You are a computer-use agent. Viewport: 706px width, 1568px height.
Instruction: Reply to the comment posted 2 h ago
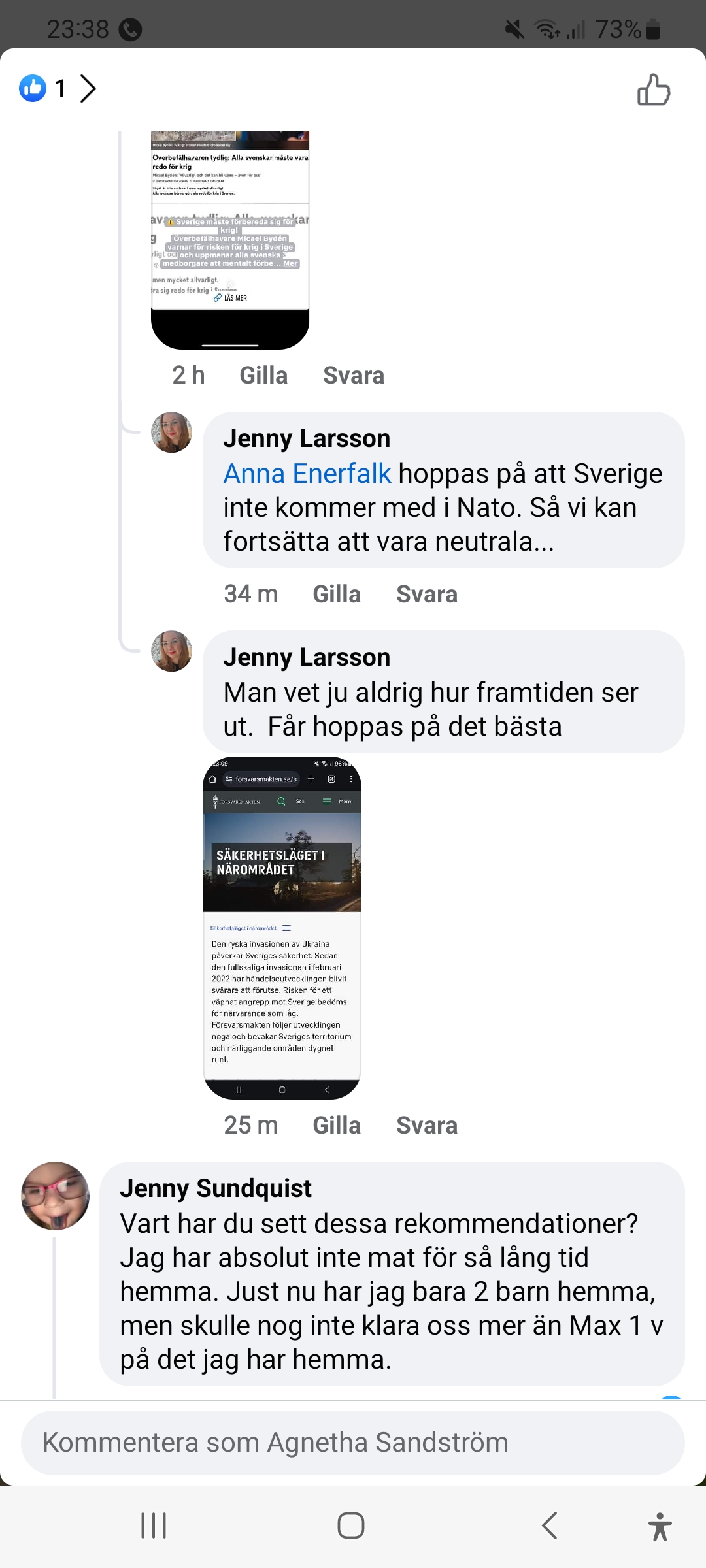353,376
